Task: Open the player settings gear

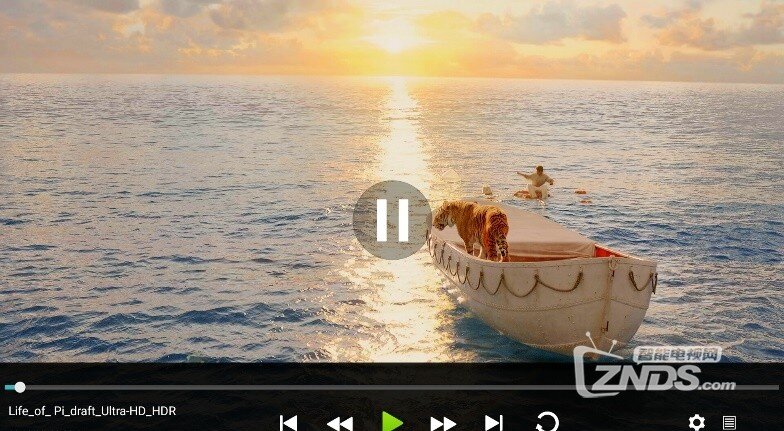Action: tap(697, 423)
